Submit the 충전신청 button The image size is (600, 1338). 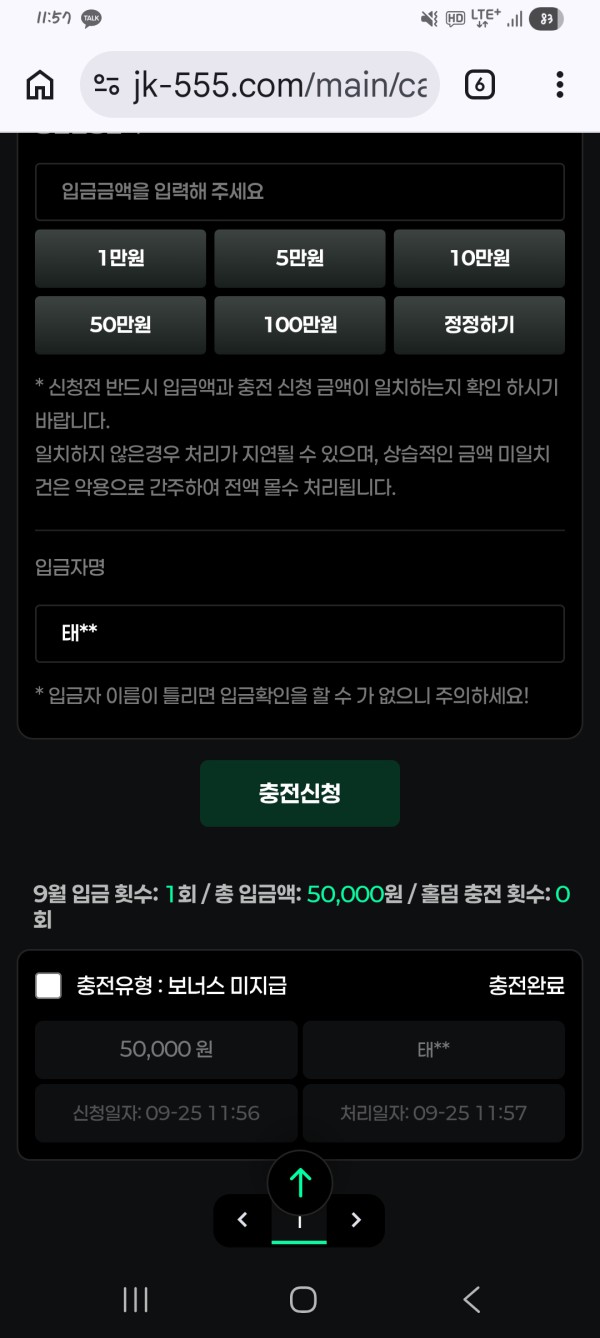(300, 794)
